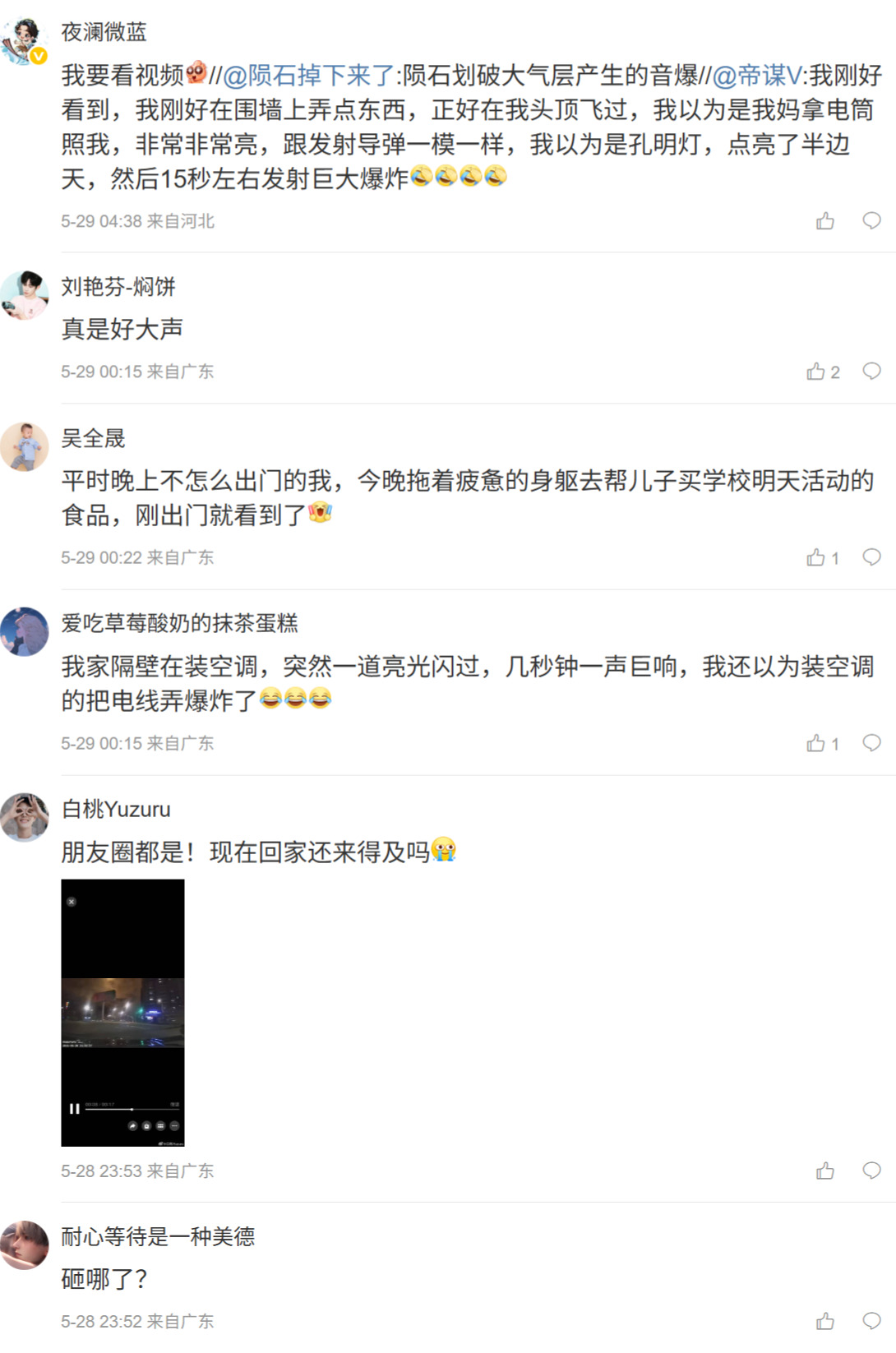Reply to 刘艳芬-焖饼's comment

pos(871,371)
